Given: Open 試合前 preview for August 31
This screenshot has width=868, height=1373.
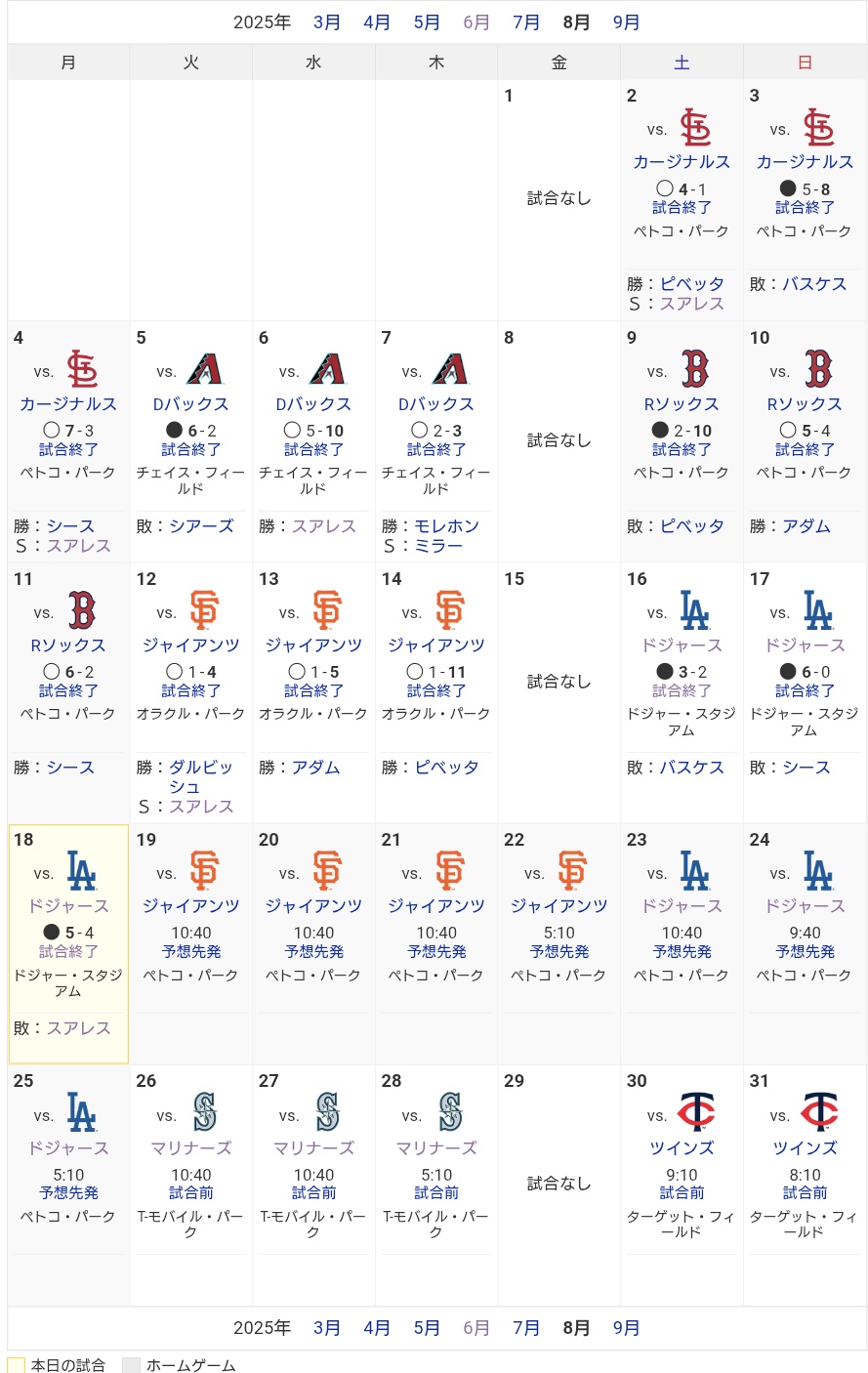Looking at the screenshot, I should pyautogui.click(x=805, y=1192).
